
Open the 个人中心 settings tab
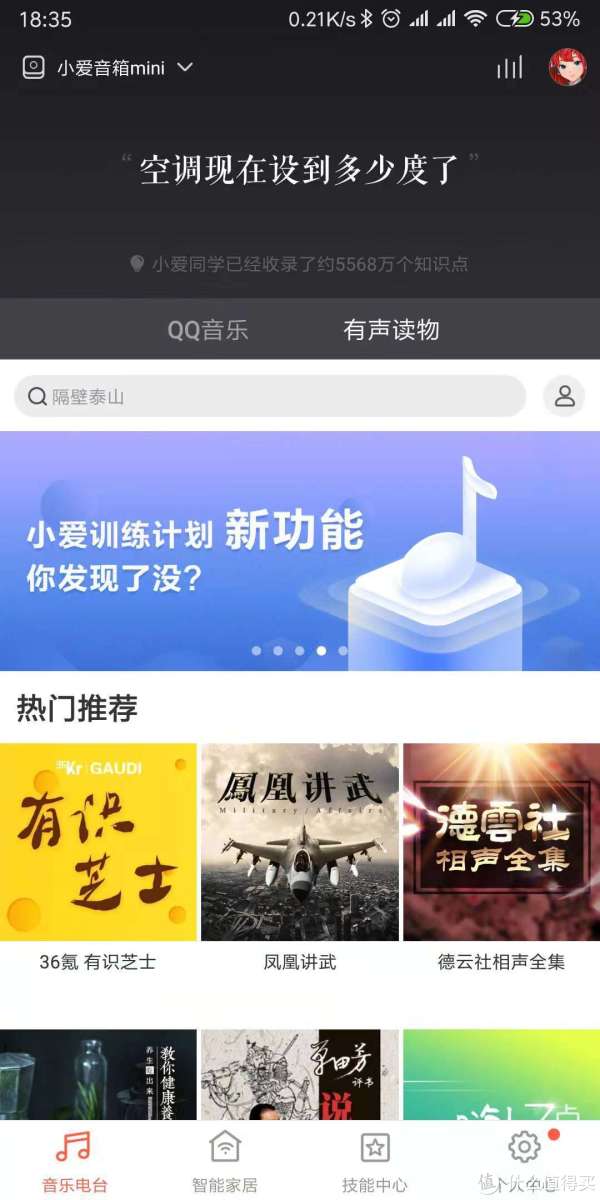(524, 1160)
